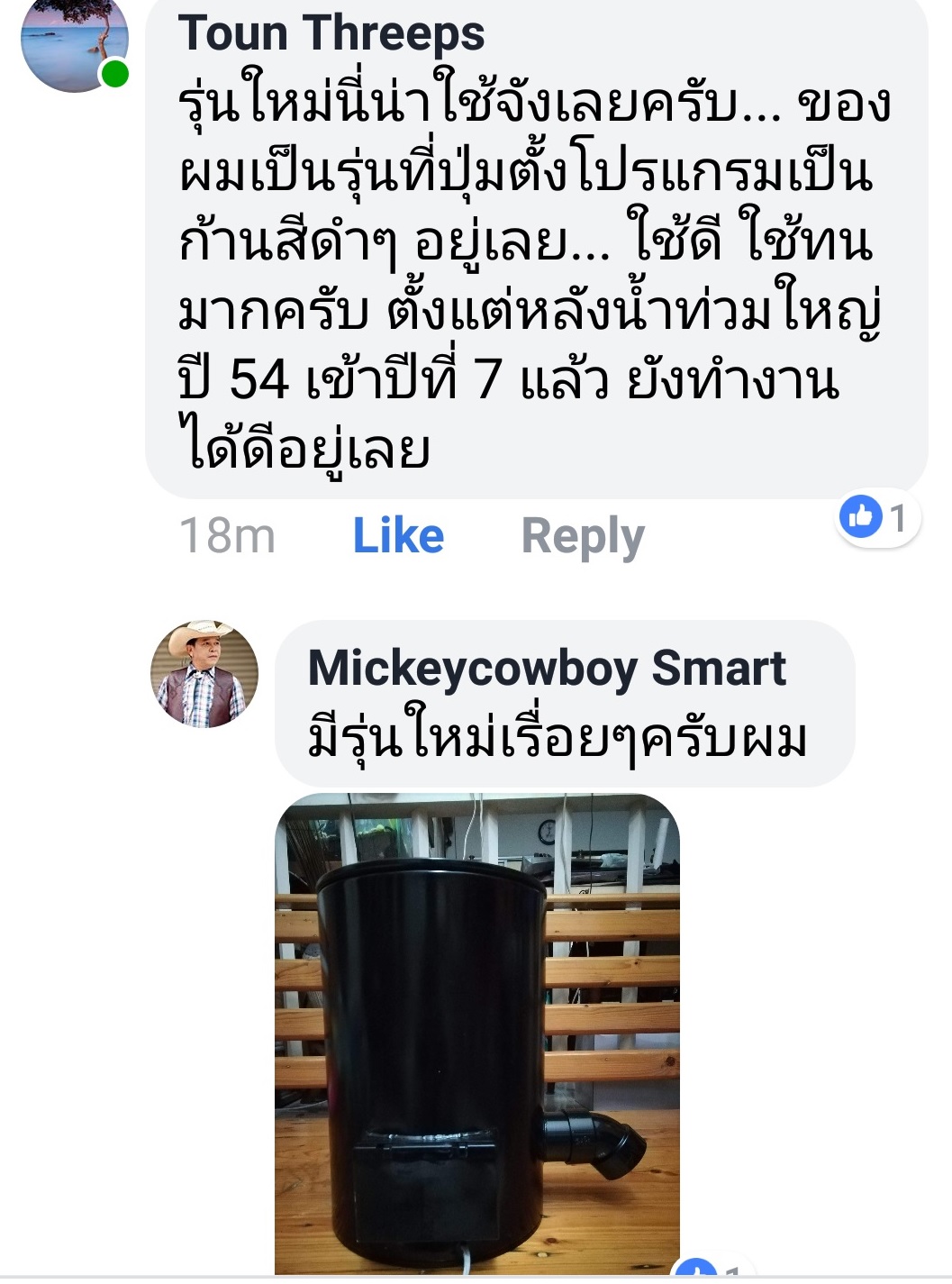Image resolution: width=952 pixels, height=1284 pixels.
Task: Open Mickeycowboy Smart's name link
Action: pos(547,668)
